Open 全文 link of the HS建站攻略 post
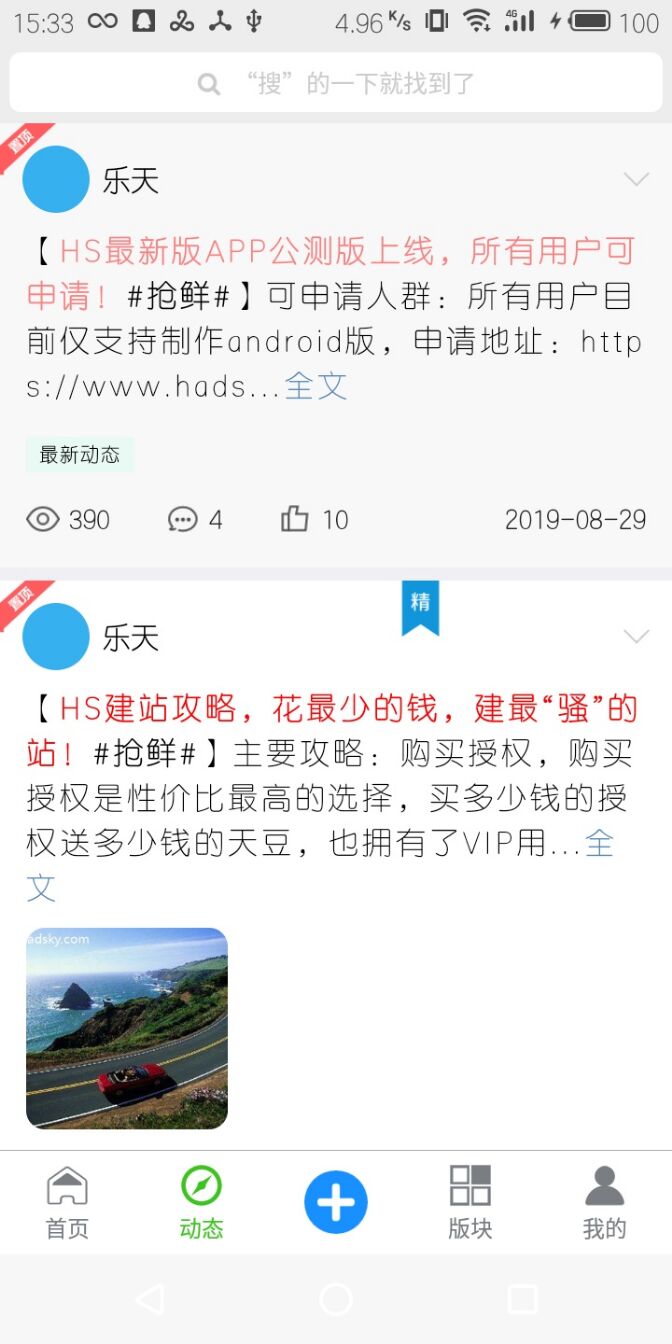 point(598,843)
